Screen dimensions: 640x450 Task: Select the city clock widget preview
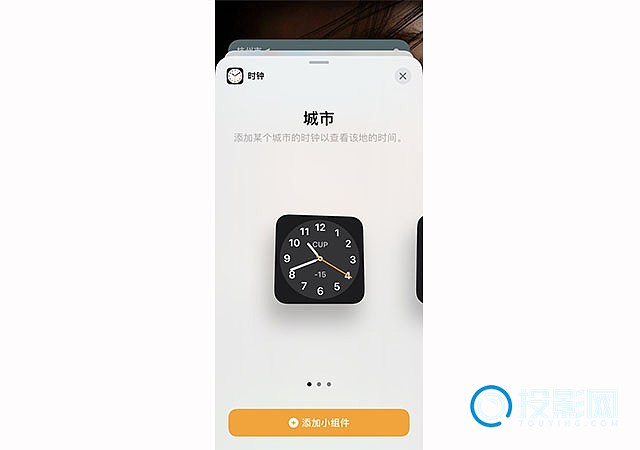click(x=320, y=259)
